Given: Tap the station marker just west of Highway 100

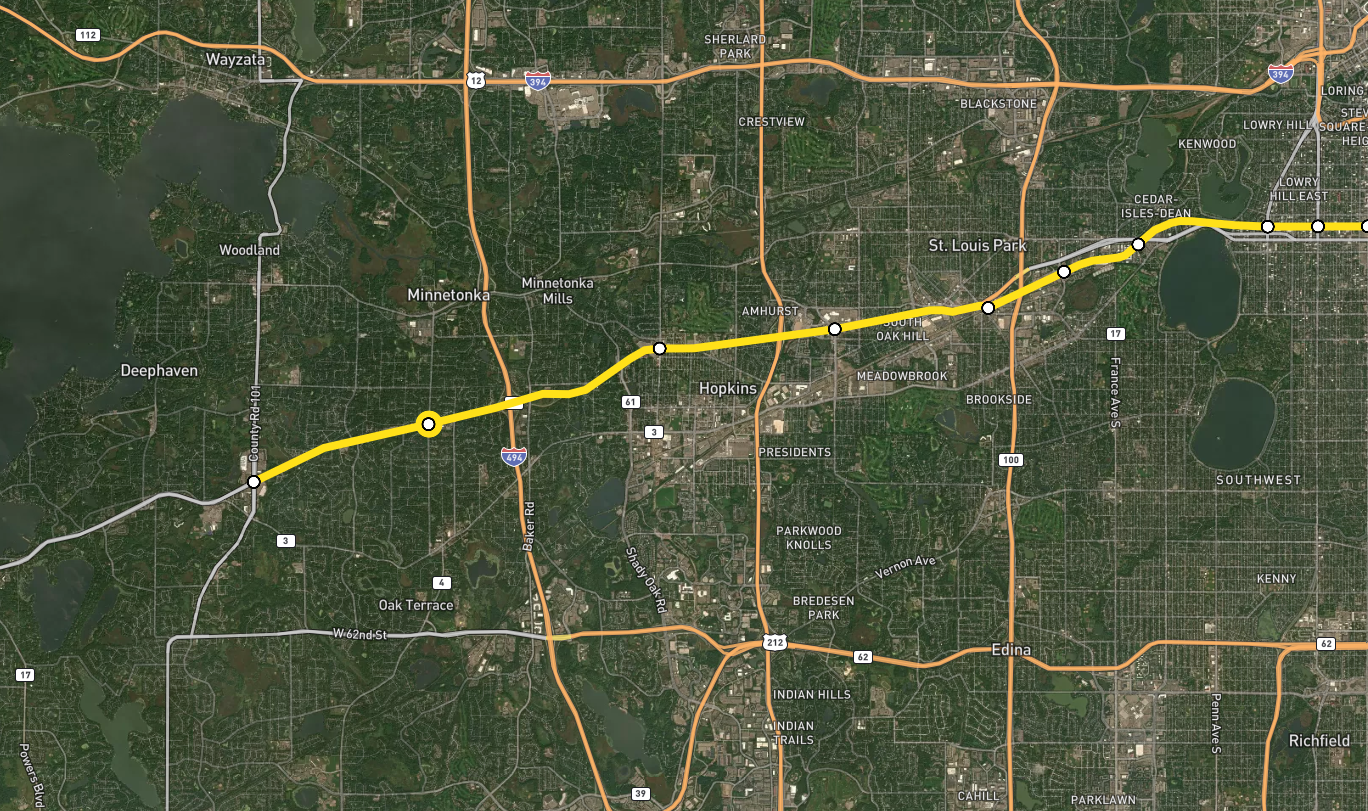Looking at the screenshot, I should (988, 307).
